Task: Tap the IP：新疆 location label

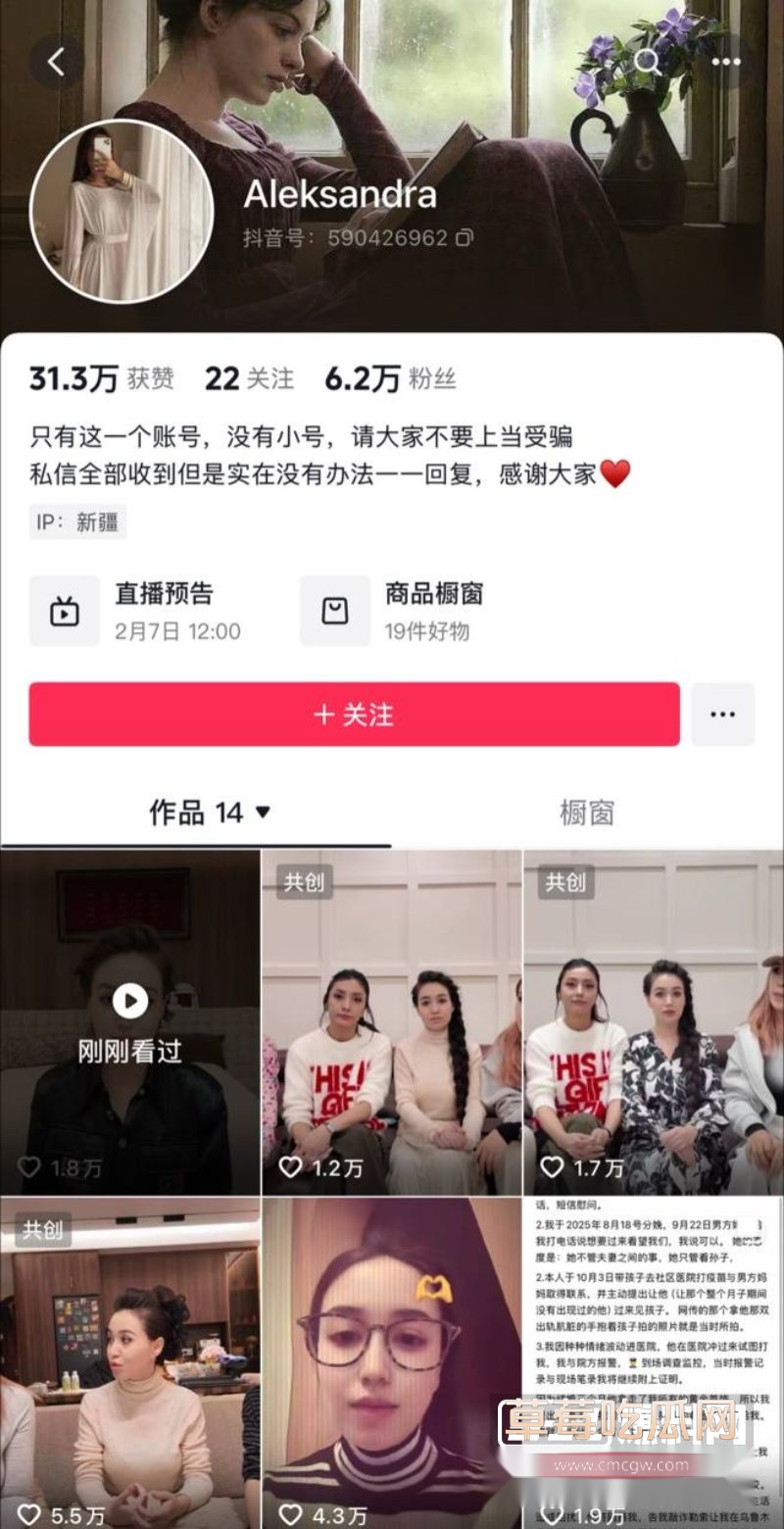Action: point(76,522)
